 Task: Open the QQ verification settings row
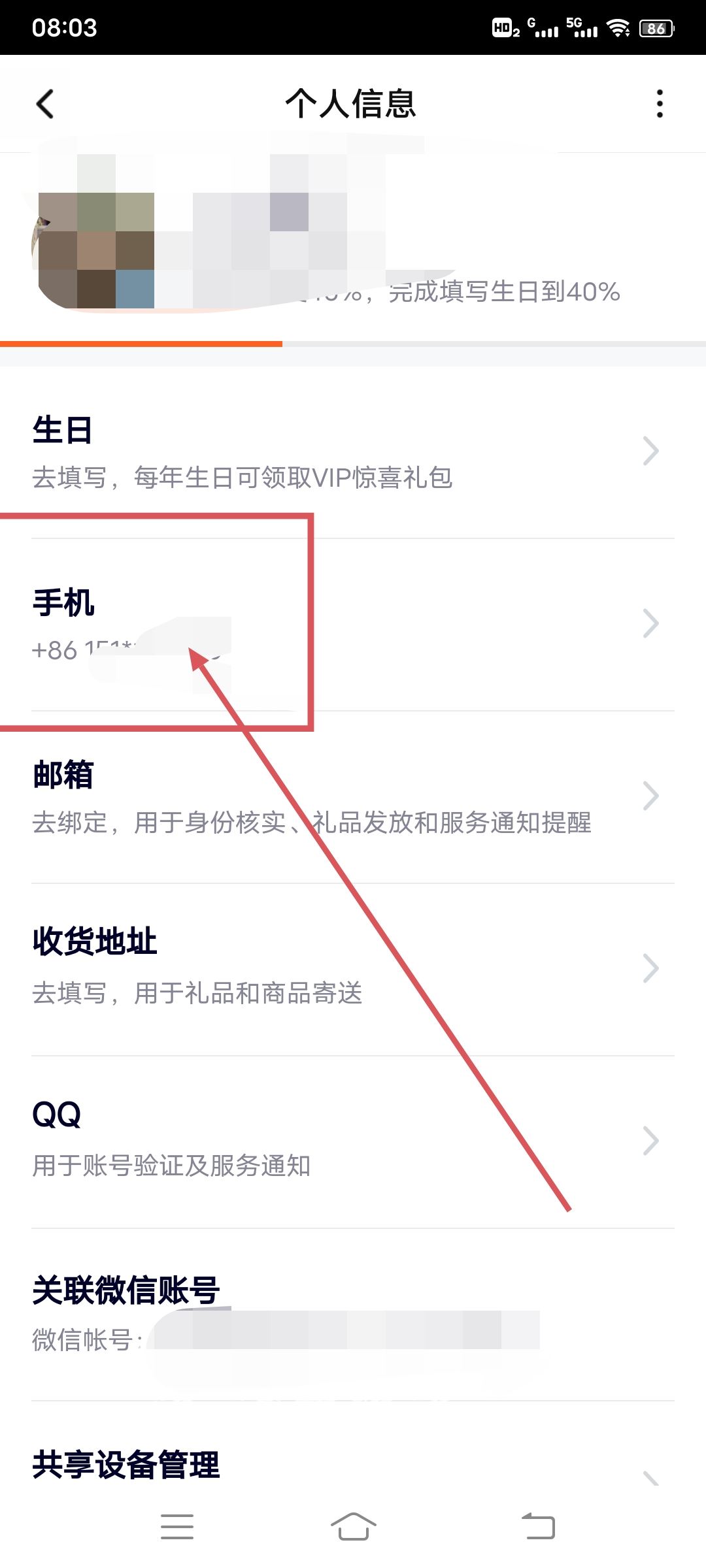pyautogui.click(x=353, y=1137)
